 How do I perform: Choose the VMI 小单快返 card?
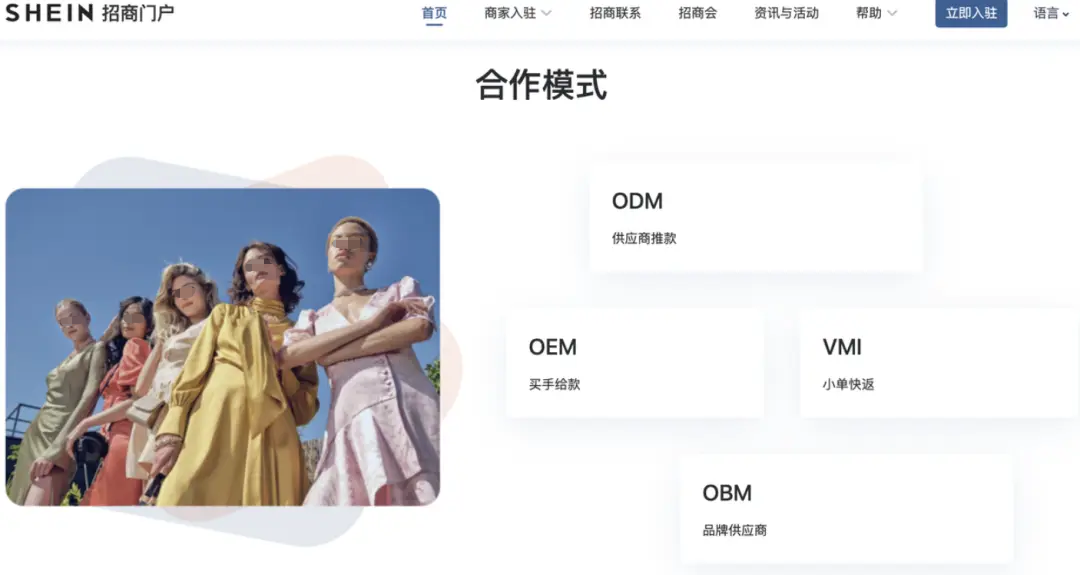click(x=938, y=363)
